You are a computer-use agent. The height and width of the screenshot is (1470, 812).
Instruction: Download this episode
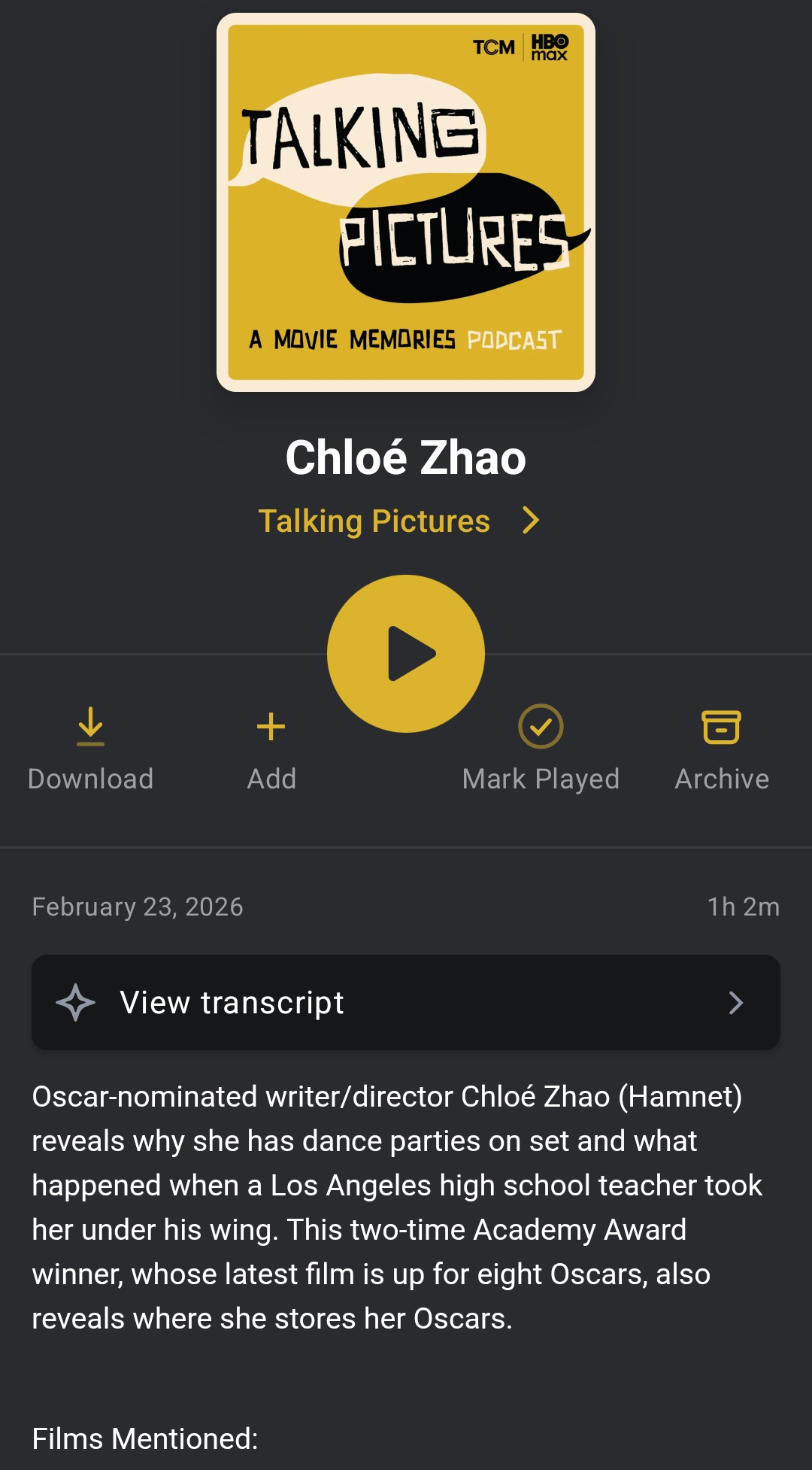(90, 745)
